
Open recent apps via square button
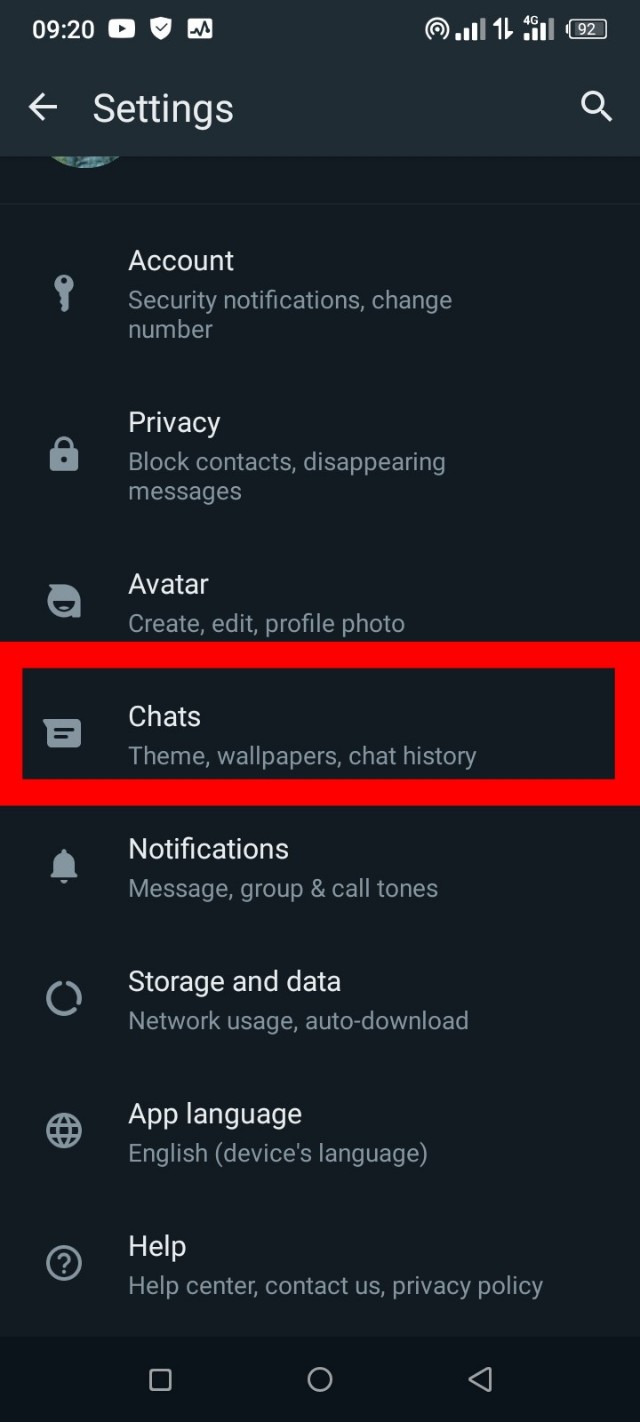point(160,1380)
